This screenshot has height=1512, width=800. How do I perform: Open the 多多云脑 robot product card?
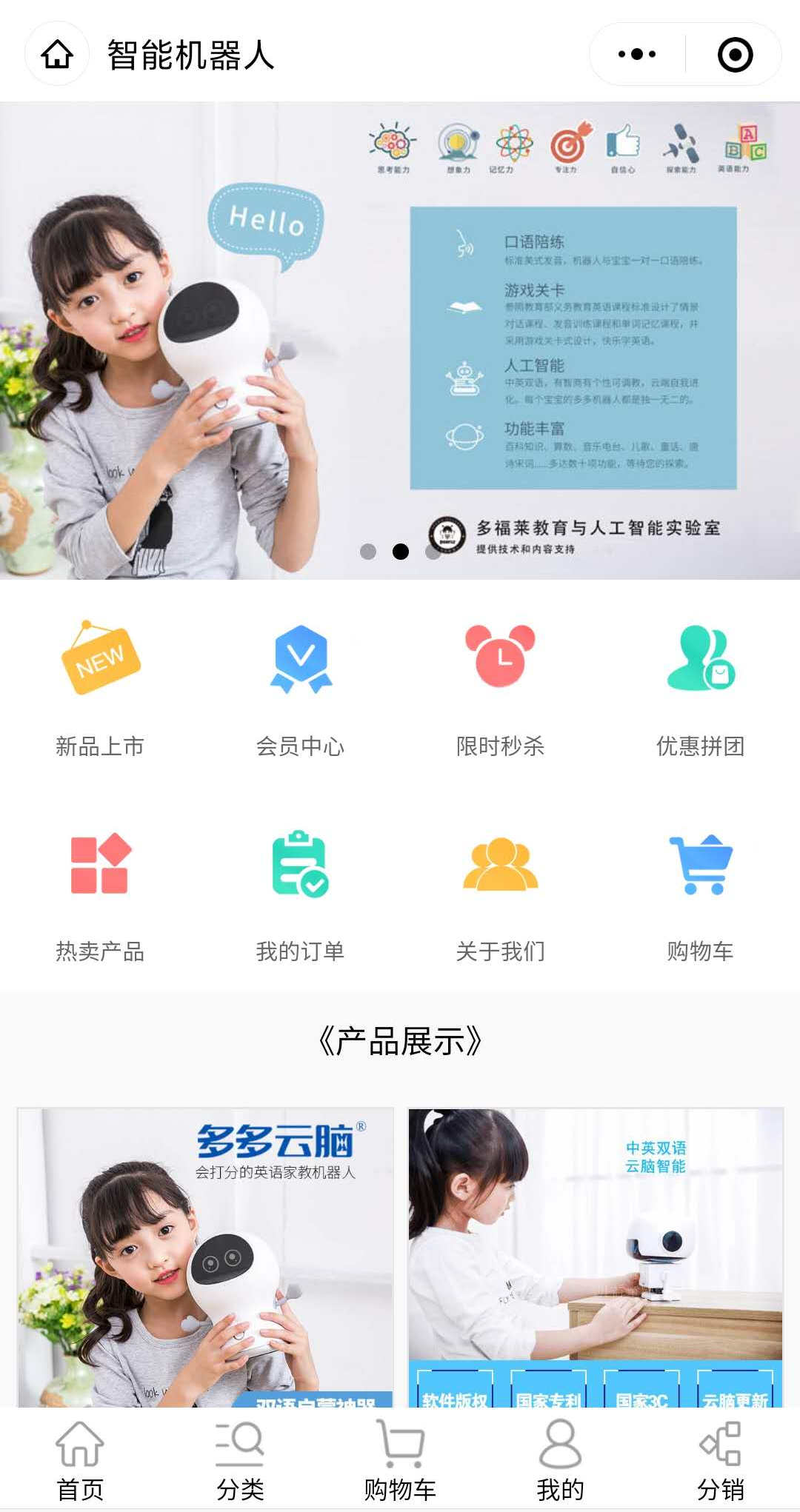[x=205, y=1257]
